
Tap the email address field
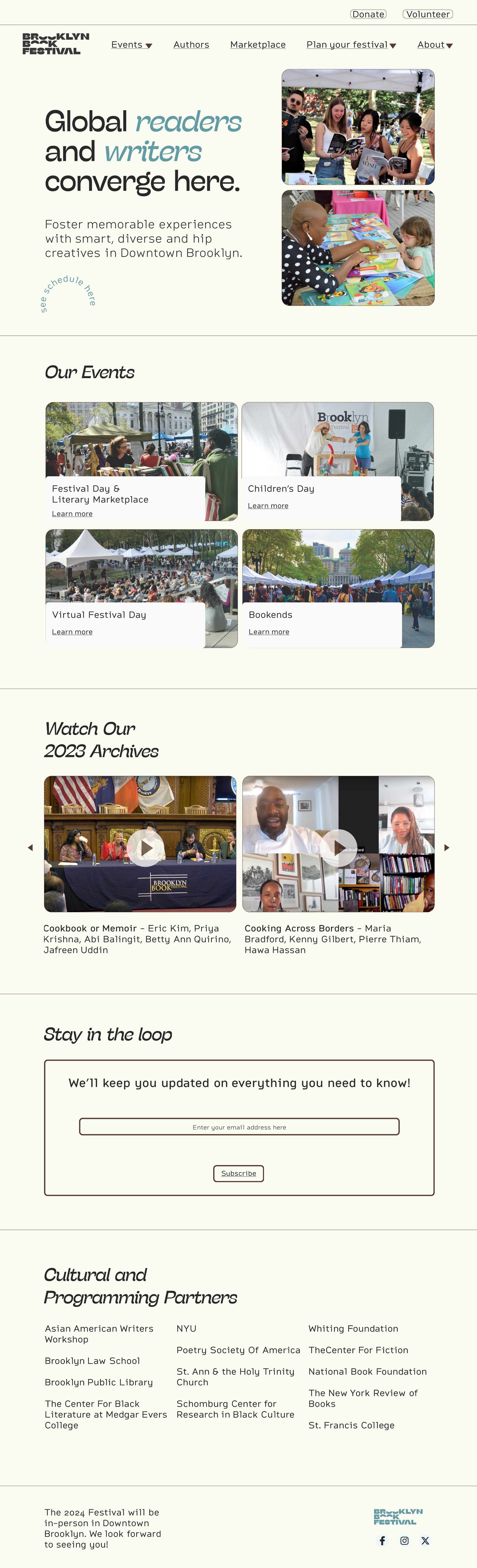point(239,1127)
